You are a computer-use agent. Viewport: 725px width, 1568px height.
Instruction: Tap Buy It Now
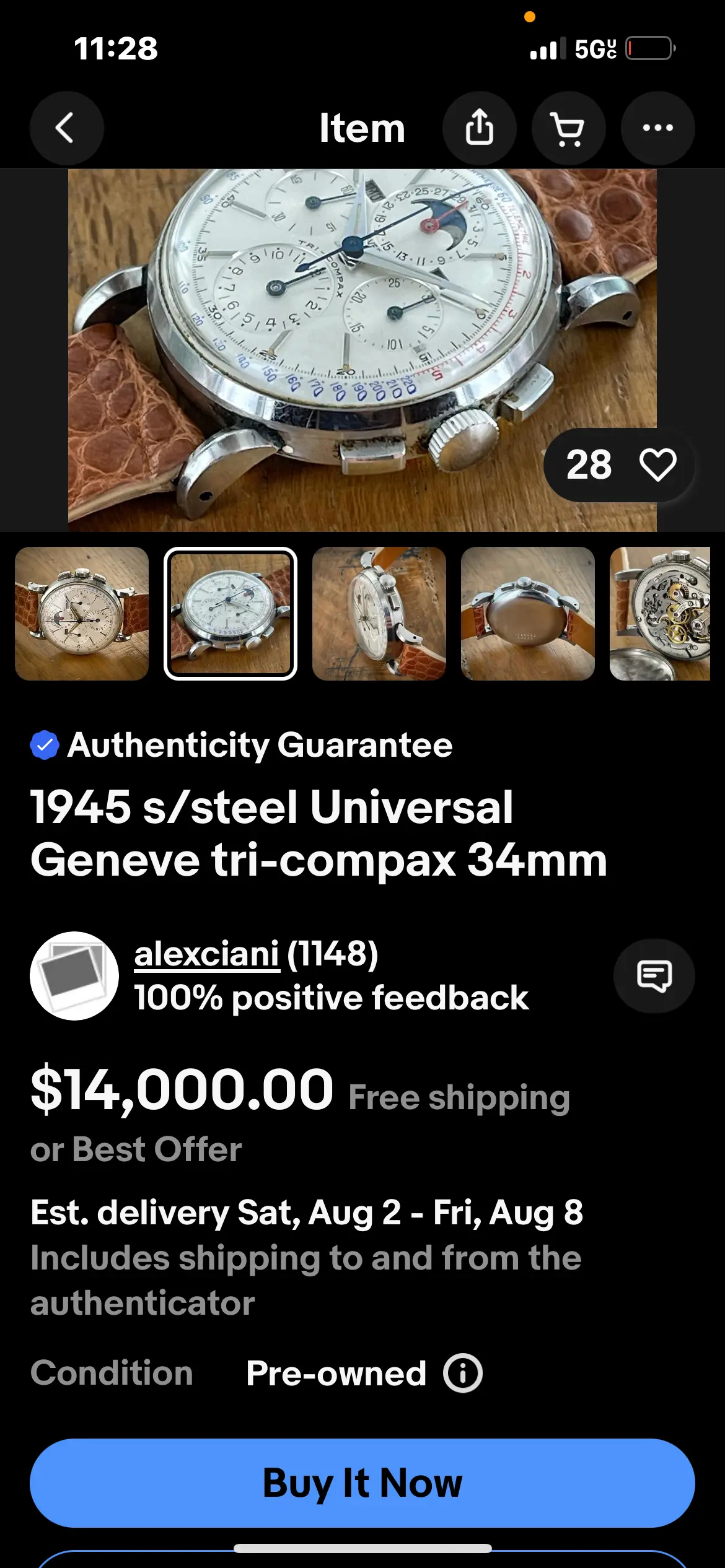362,1483
